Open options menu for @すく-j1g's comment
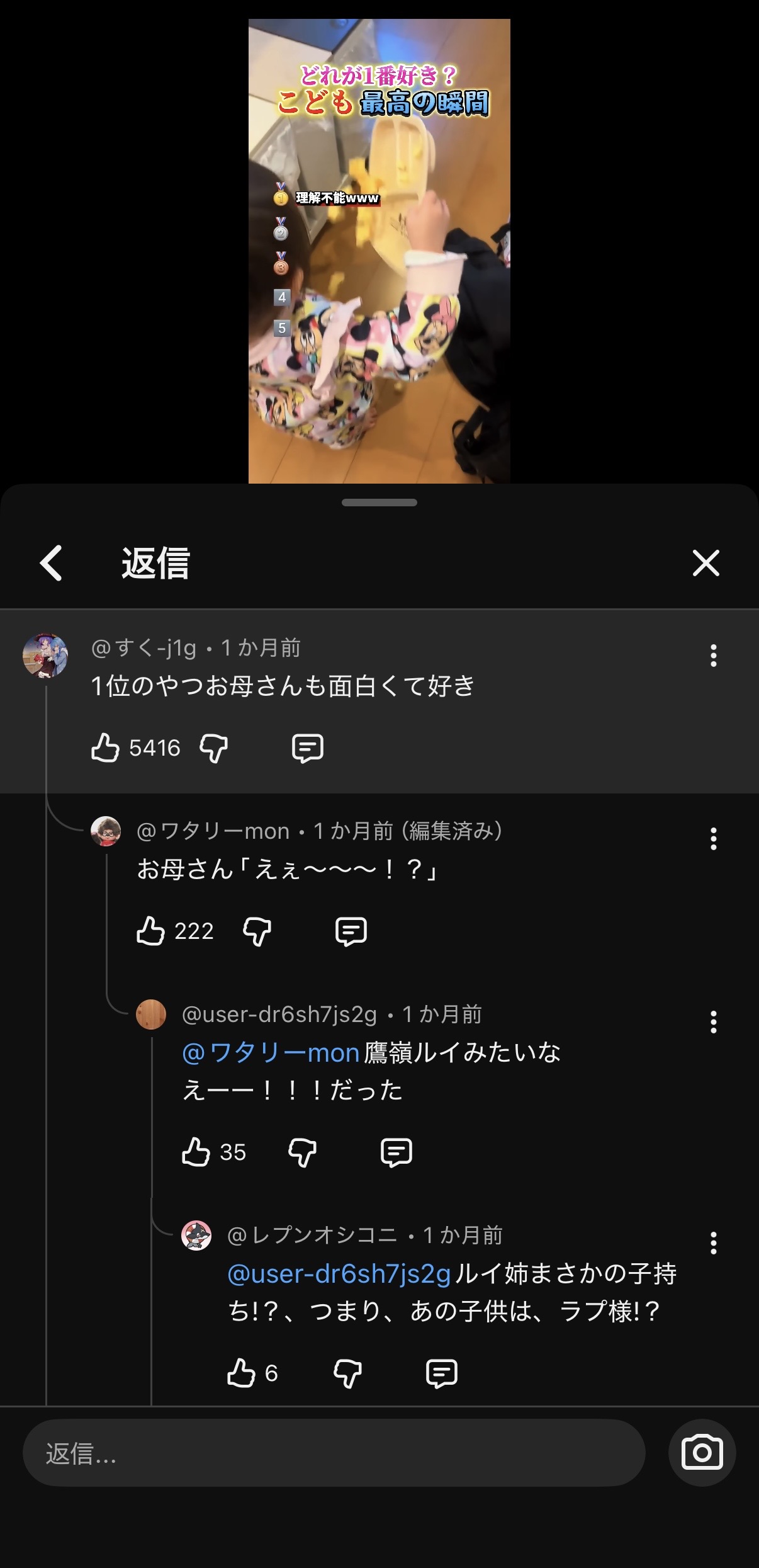759x1568 pixels. (x=713, y=656)
